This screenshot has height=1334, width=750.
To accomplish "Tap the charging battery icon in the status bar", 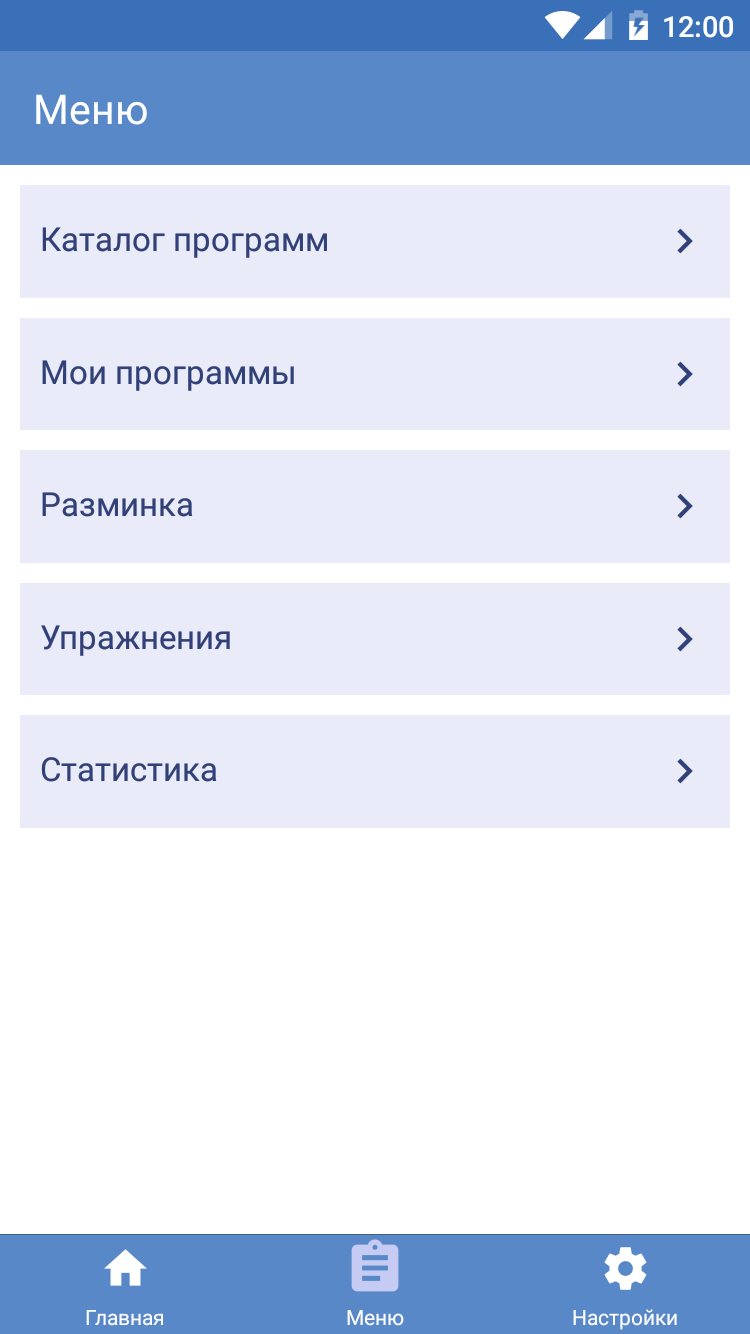I will point(637,26).
